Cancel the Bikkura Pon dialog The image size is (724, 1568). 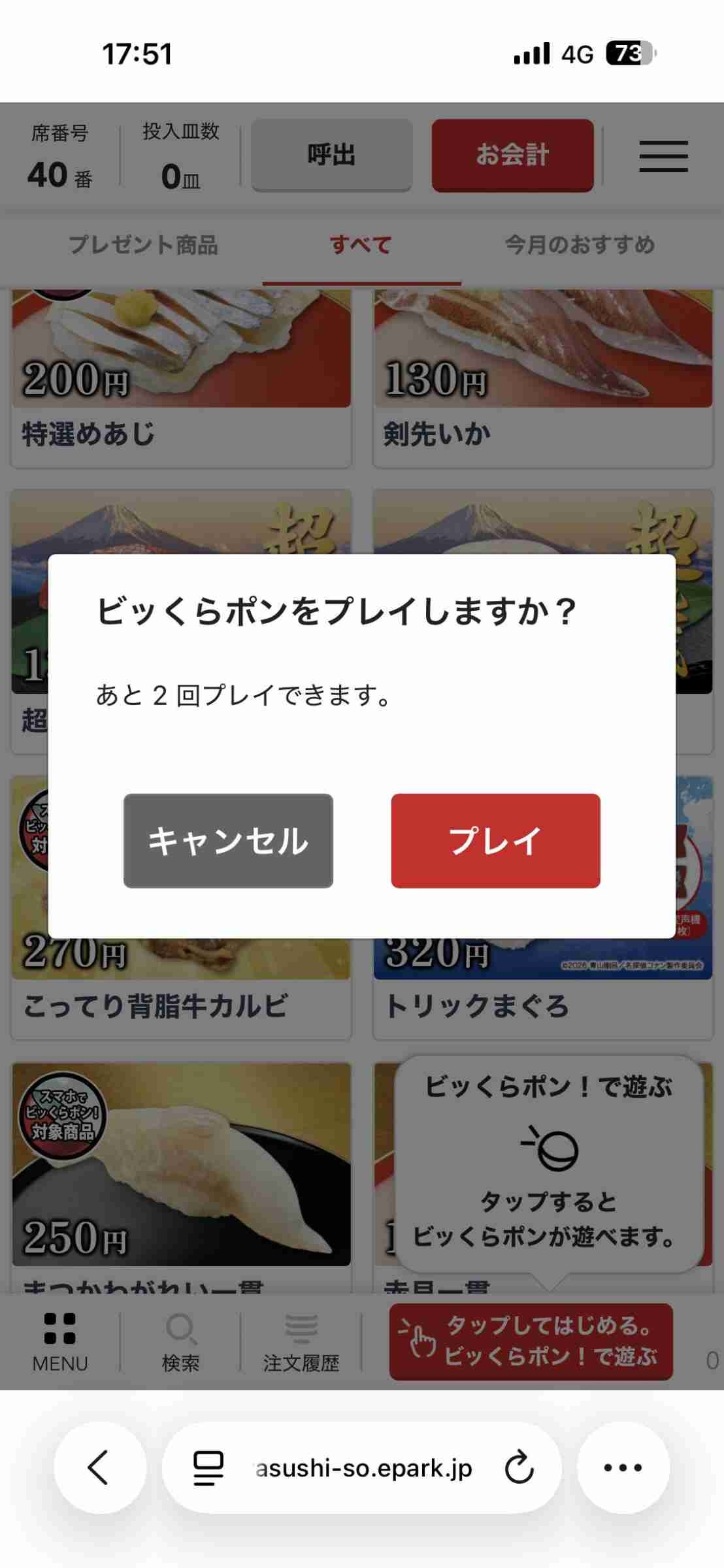tap(228, 840)
